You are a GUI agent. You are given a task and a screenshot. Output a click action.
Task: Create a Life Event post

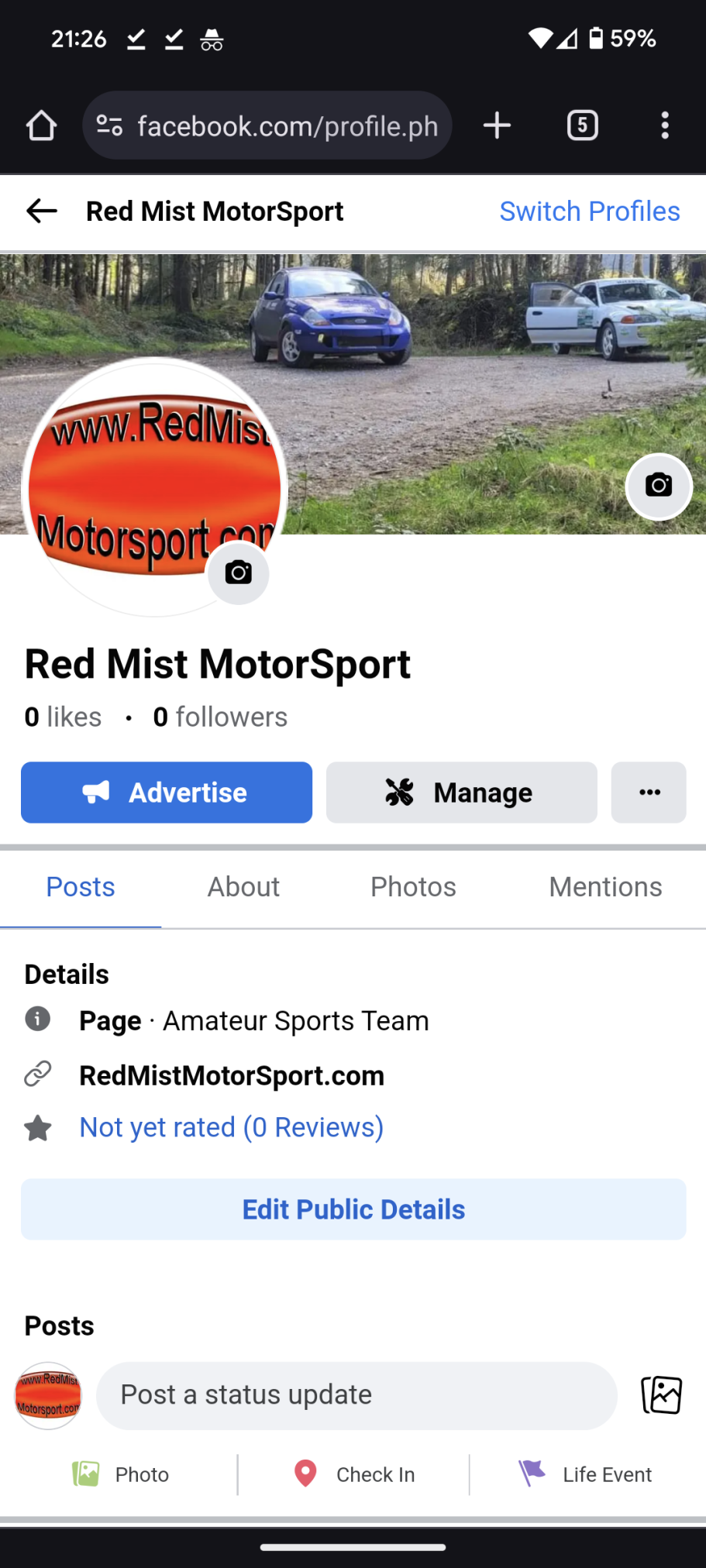point(586,1474)
